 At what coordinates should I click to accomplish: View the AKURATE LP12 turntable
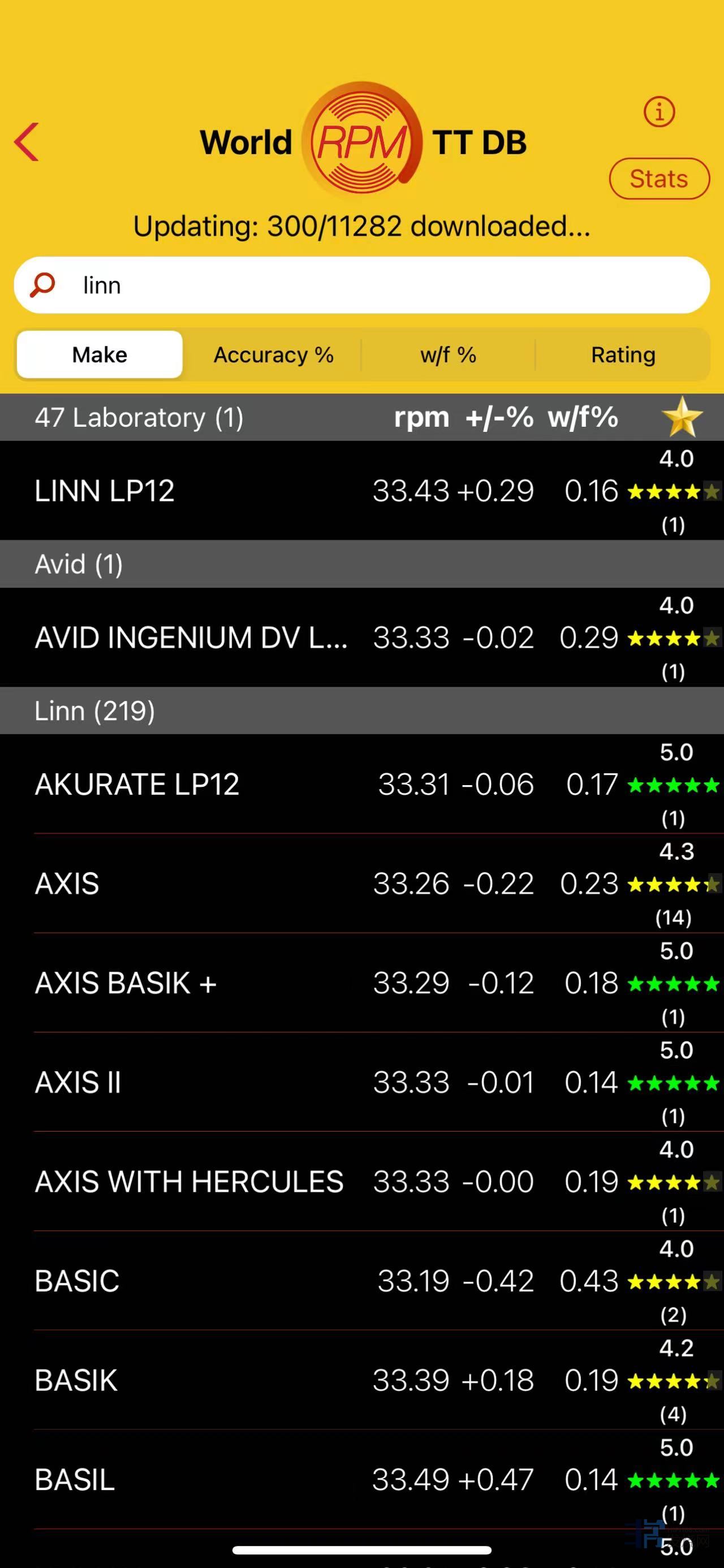361,784
